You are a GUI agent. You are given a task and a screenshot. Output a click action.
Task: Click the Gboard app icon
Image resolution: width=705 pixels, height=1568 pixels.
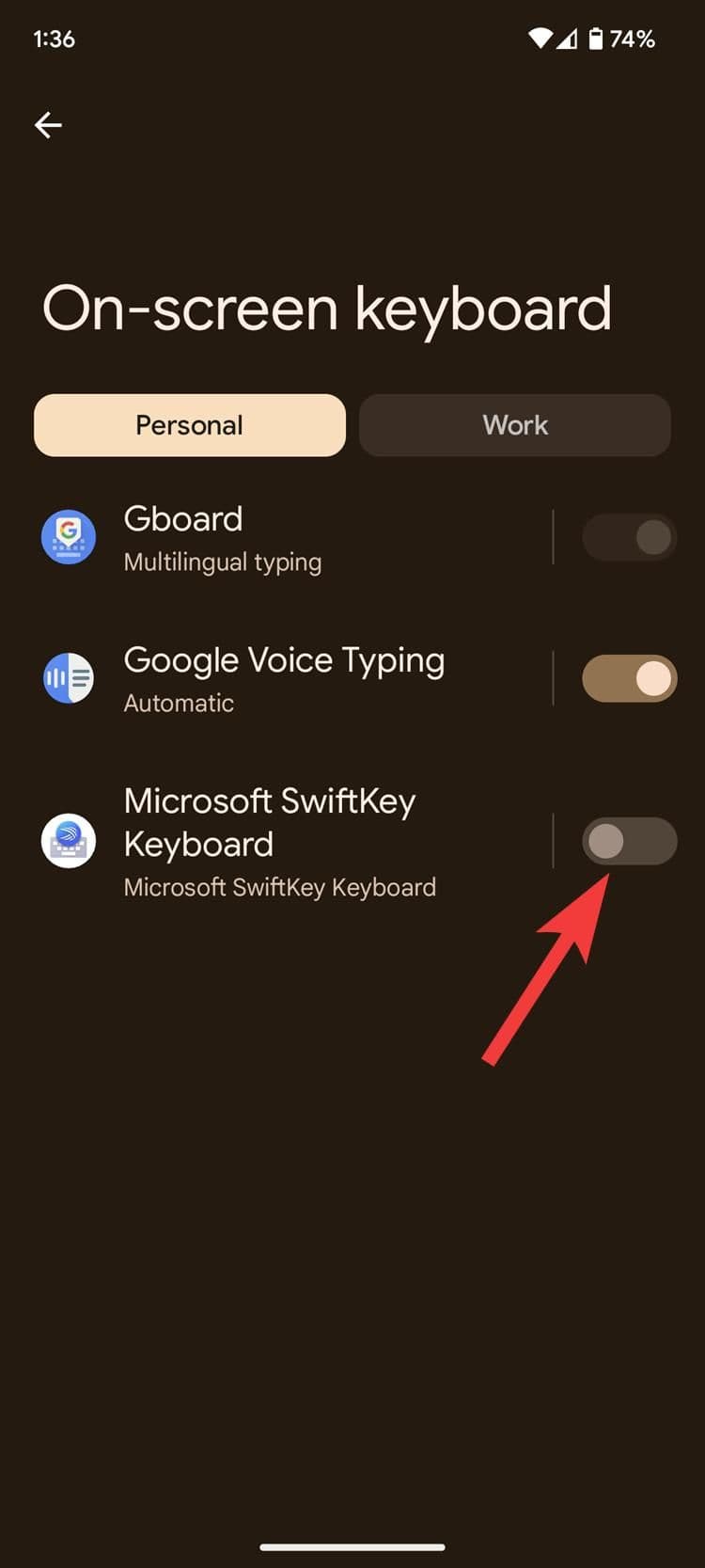point(68,536)
